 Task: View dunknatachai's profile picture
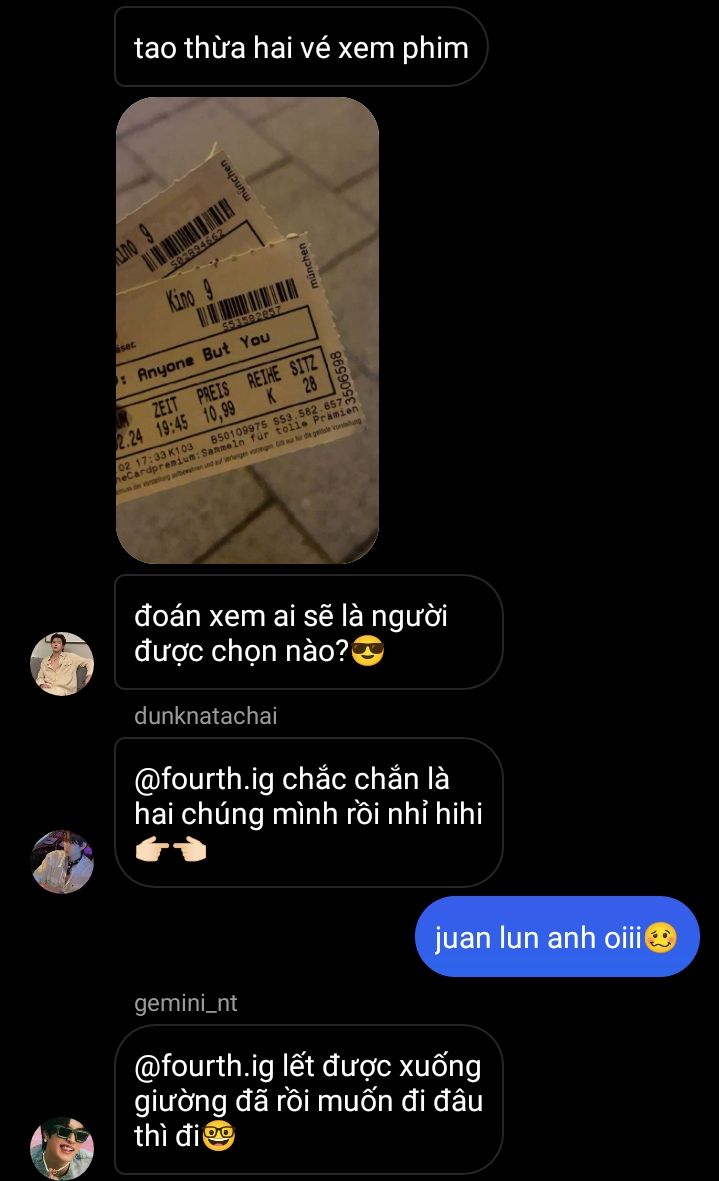coord(62,862)
